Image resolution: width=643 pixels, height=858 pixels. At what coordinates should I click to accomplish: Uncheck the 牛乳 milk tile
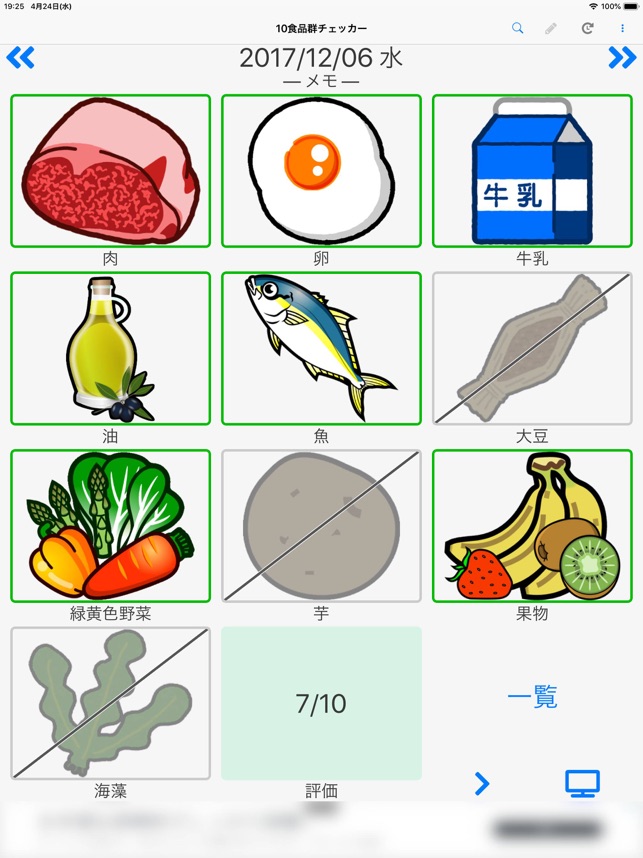(x=532, y=171)
